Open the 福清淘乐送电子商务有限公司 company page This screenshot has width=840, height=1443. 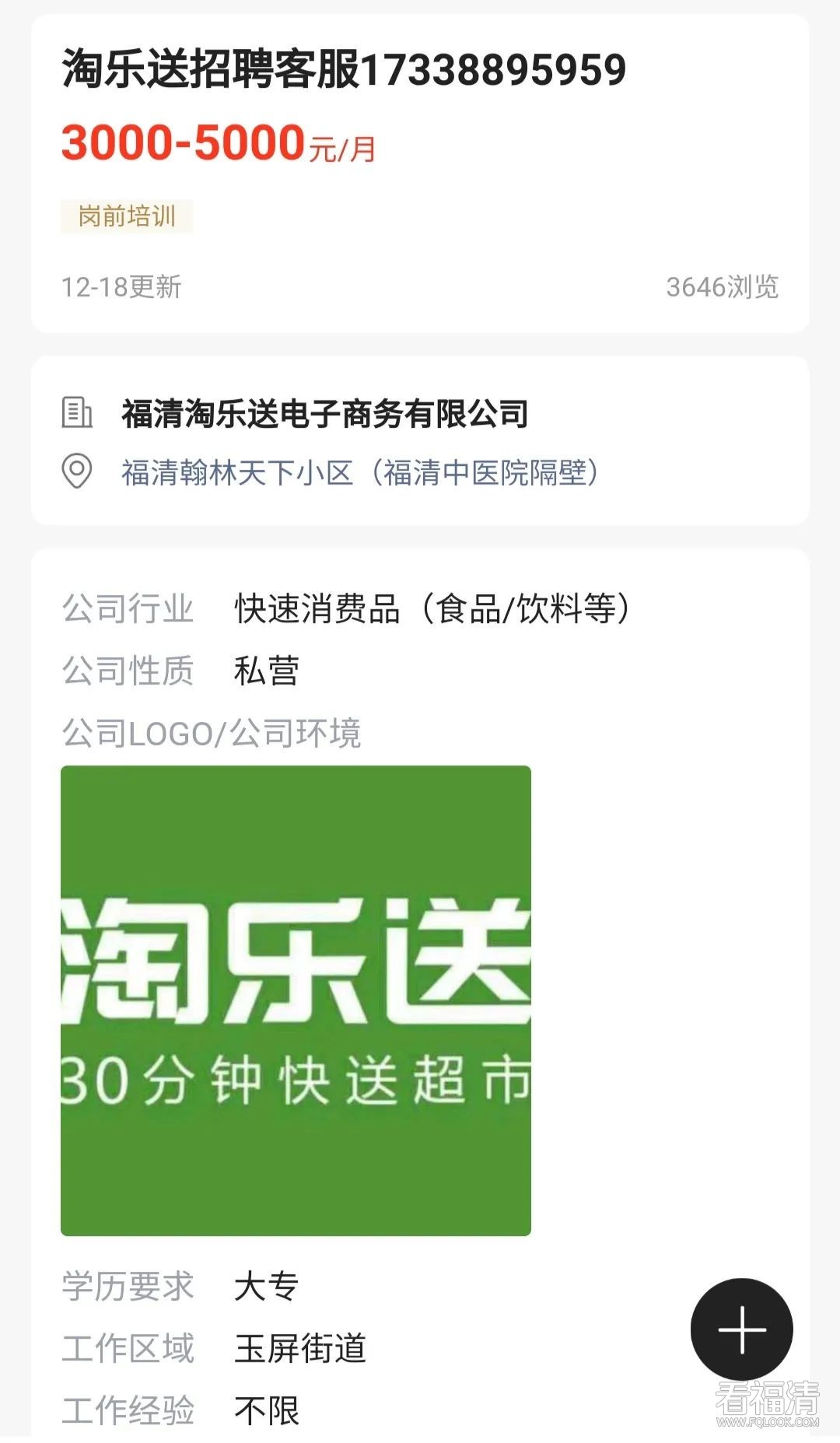[x=325, y=413]
